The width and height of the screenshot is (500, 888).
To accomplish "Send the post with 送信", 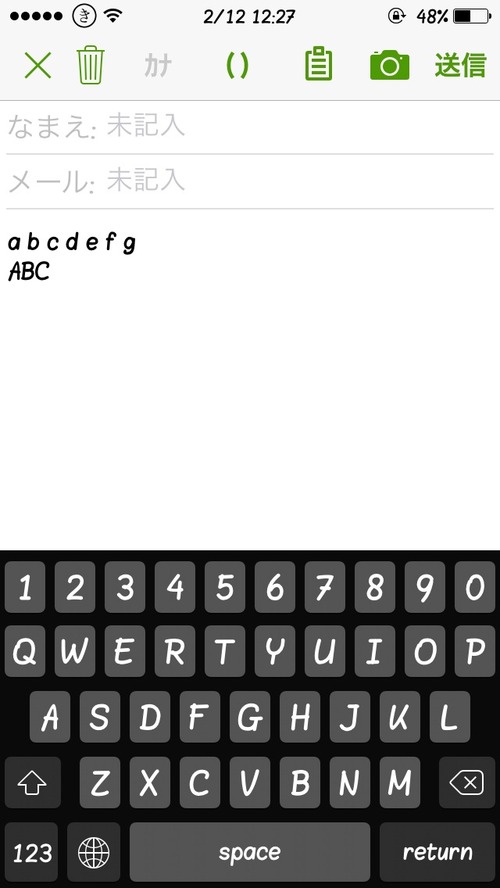I will 460,66.
